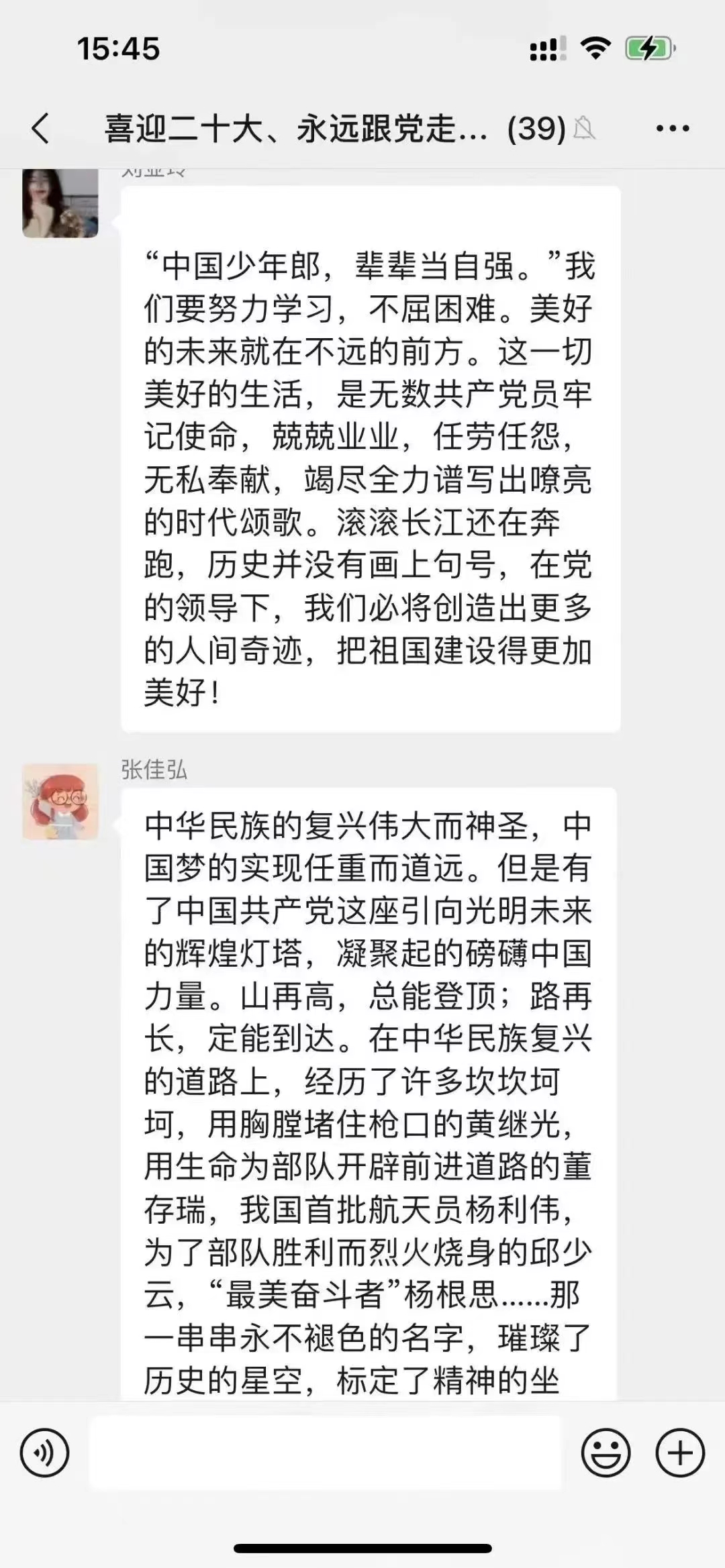725x1568 pixels.
Task: Go back from the group chat
Action: pos(40,127)
